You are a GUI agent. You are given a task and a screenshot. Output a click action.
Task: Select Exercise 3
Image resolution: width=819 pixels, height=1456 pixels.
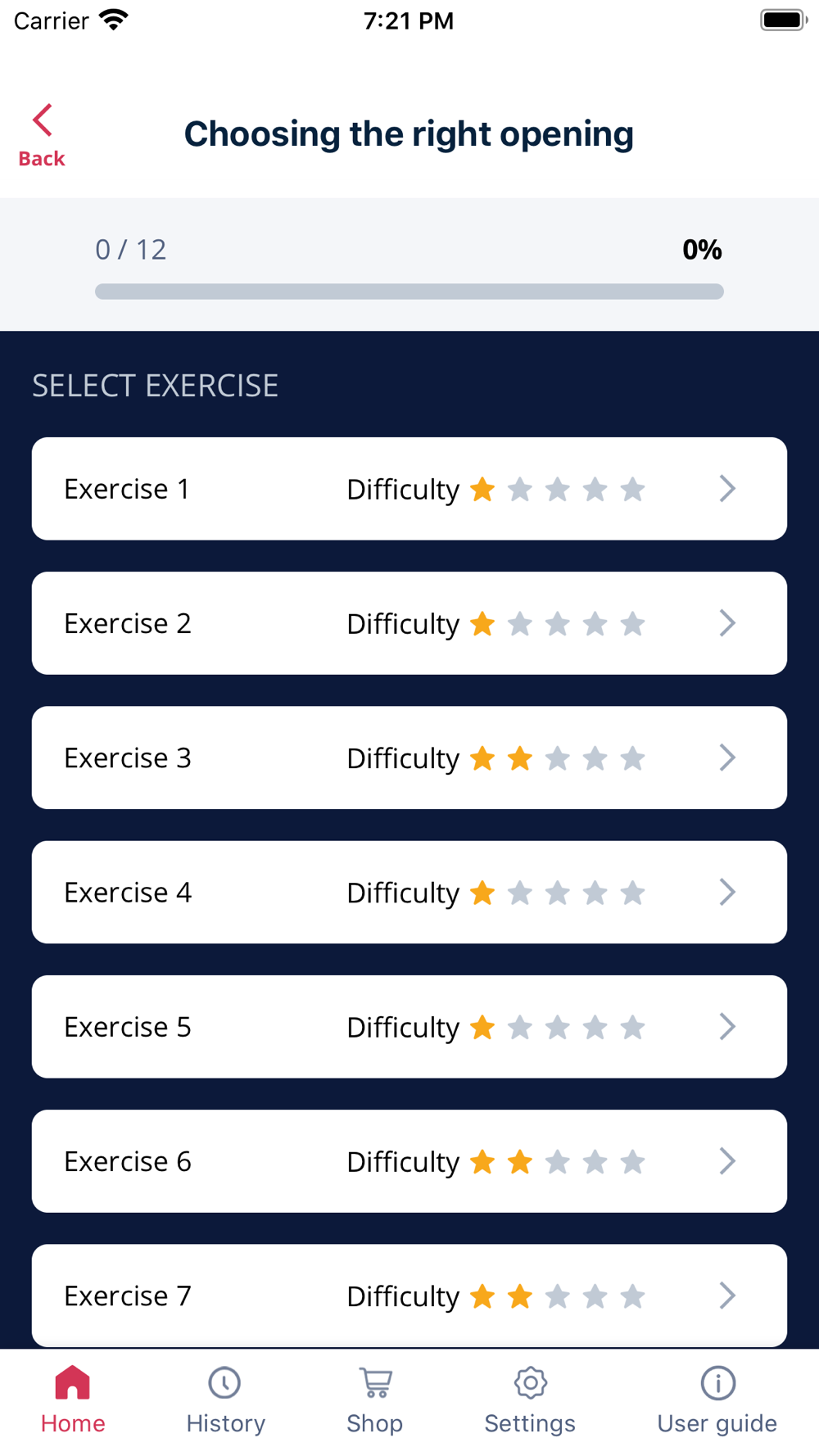tap(409, 757)
